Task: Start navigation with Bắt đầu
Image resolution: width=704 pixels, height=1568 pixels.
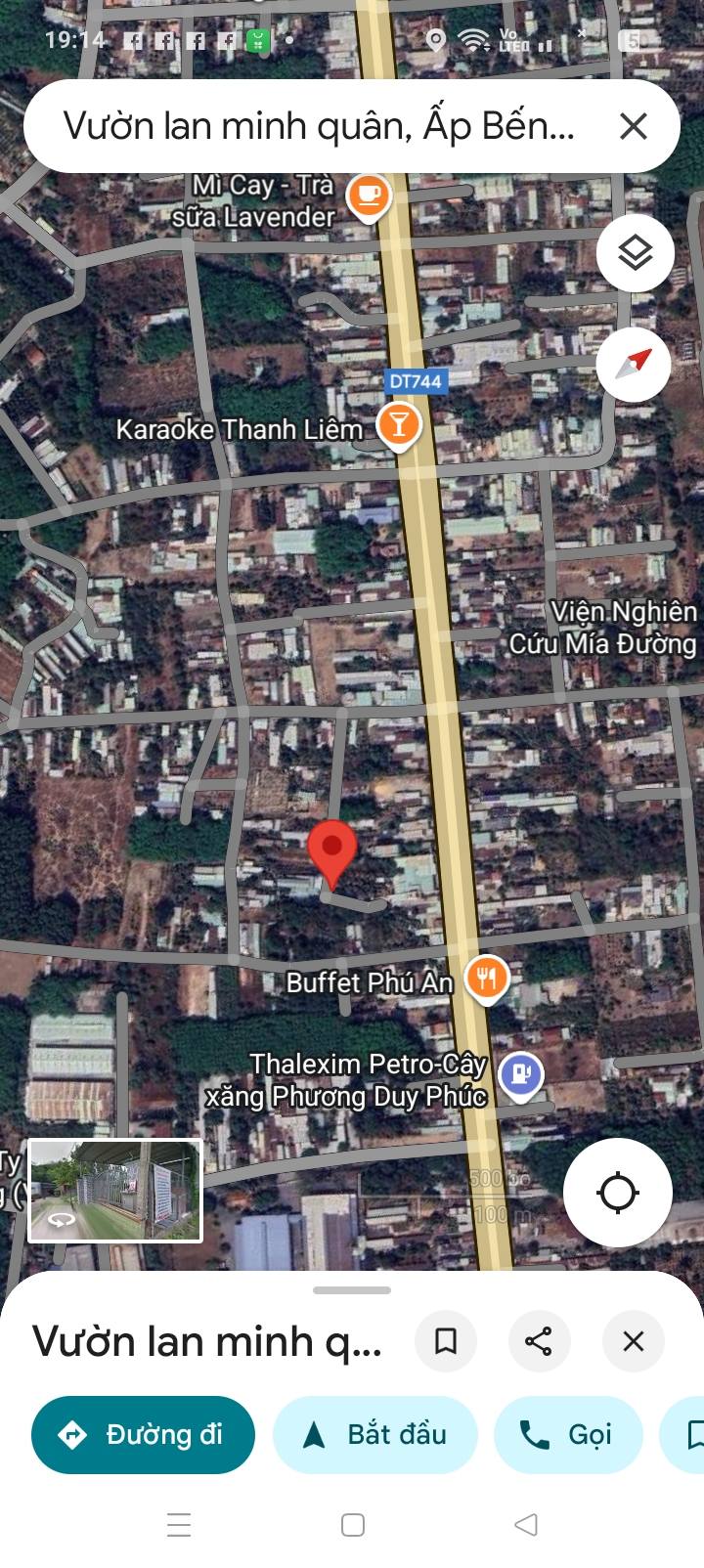Action: coord(375,1434)
